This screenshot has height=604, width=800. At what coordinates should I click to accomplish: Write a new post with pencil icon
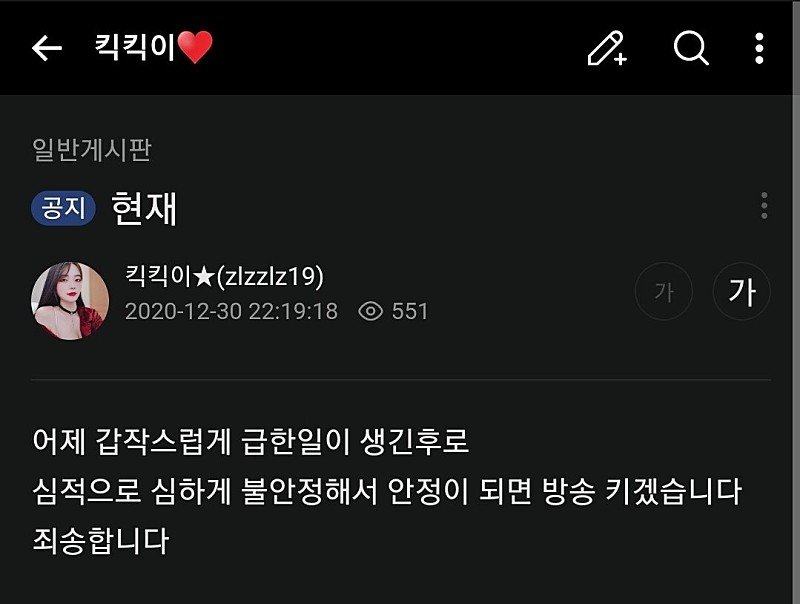(606, 48)
